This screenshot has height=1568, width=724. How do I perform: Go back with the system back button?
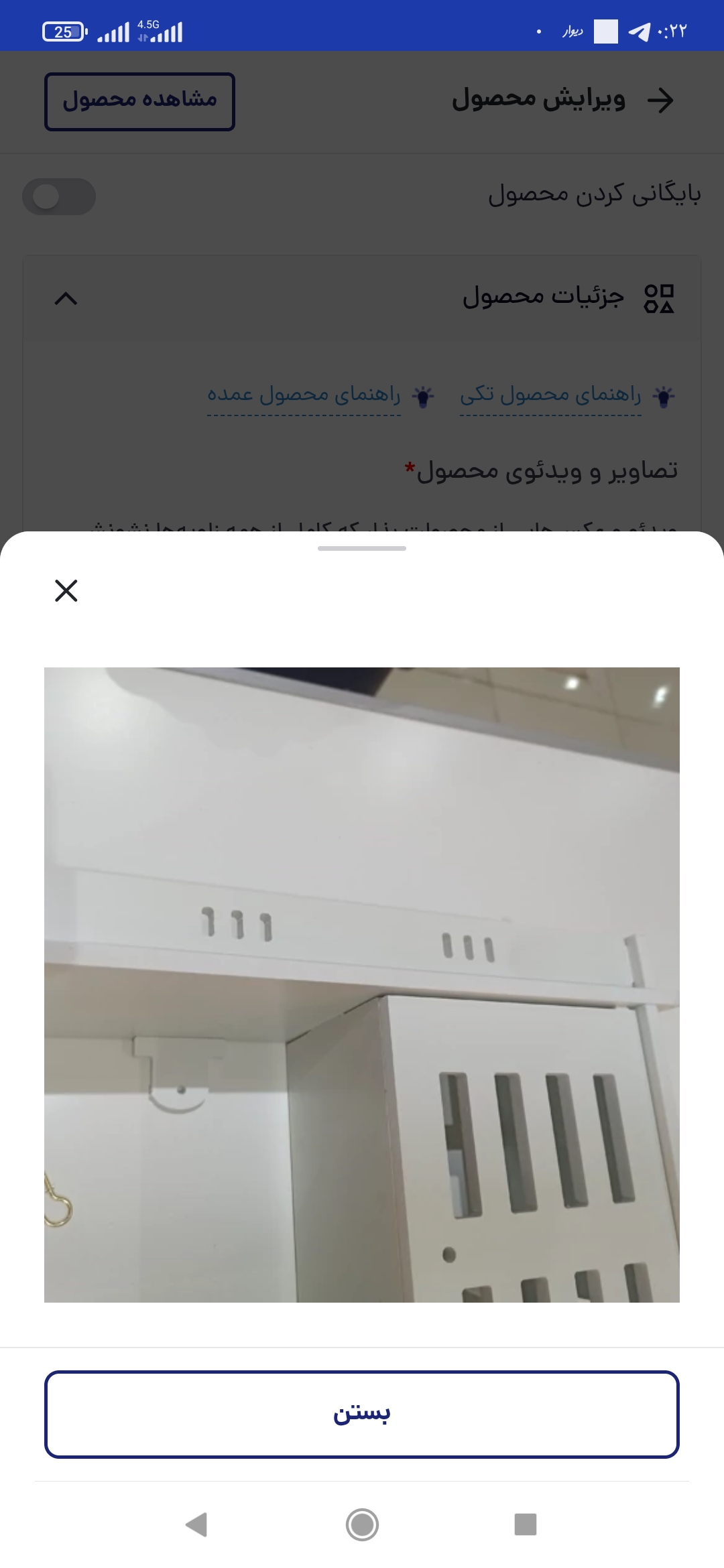pos(196,1524)
